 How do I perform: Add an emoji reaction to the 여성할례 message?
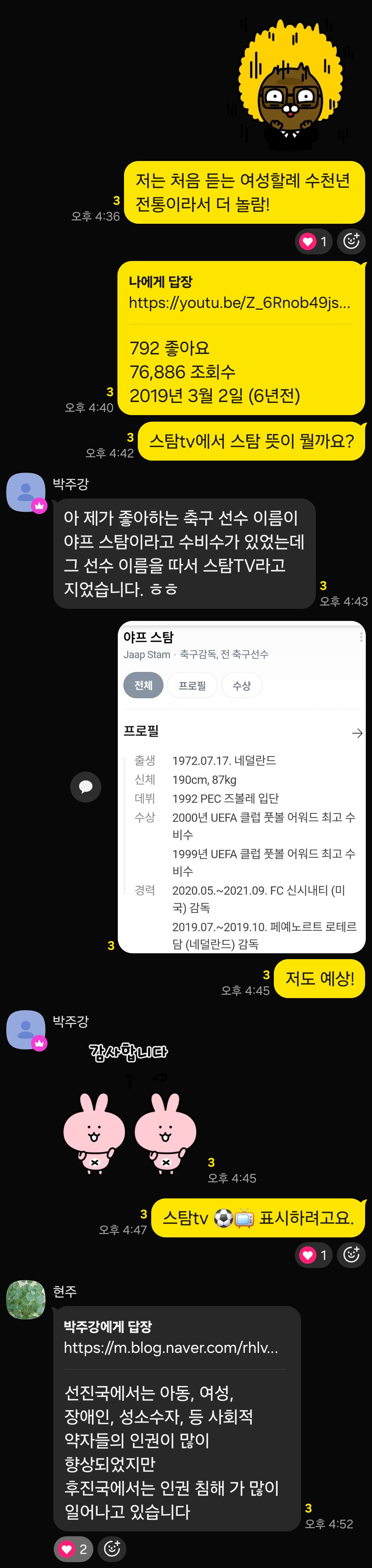351,242
